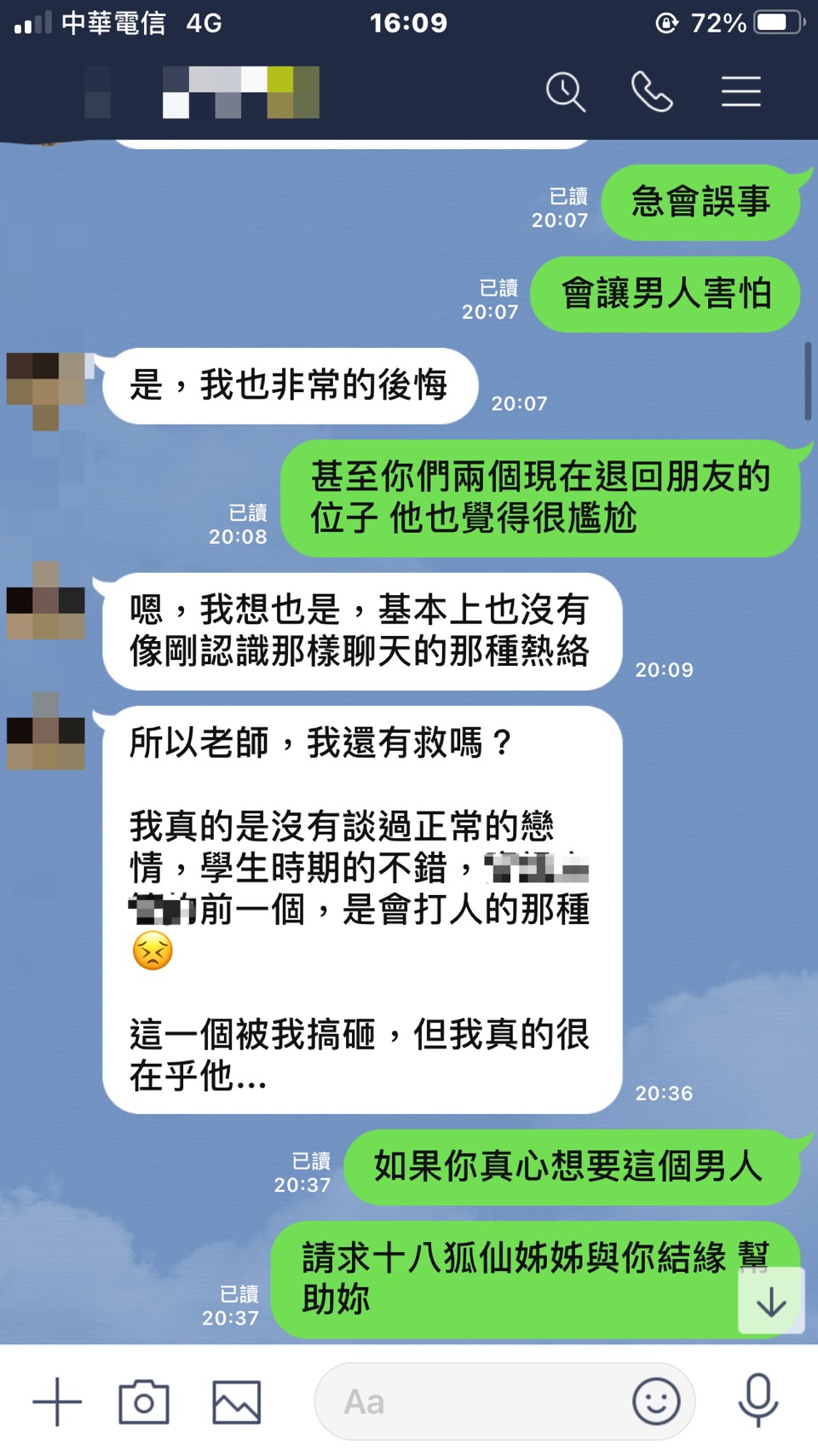Open the camera
This screenshot has width=818, height=1456.
click(144, 1401)
